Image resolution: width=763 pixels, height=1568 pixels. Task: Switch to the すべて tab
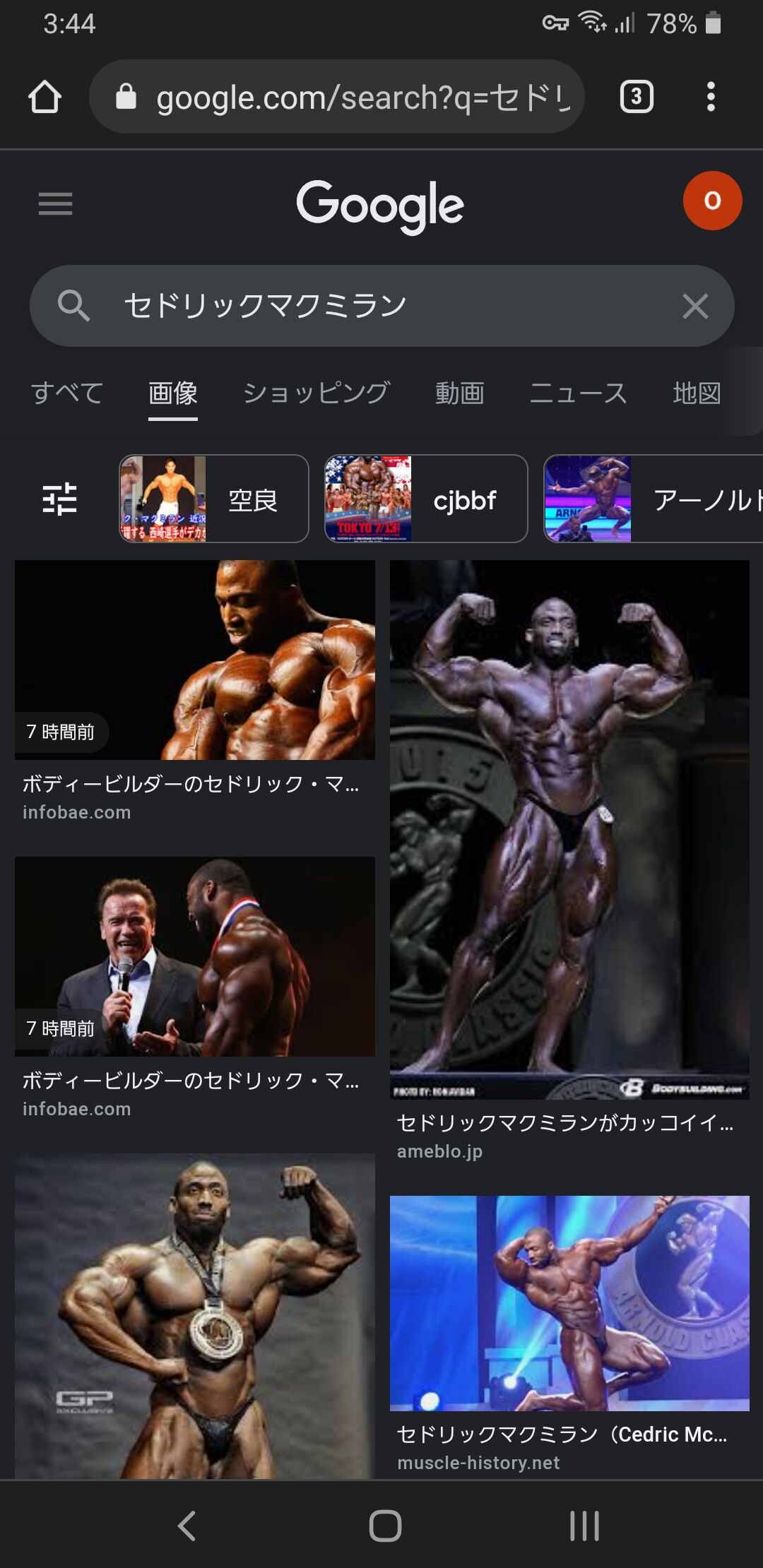67,393
